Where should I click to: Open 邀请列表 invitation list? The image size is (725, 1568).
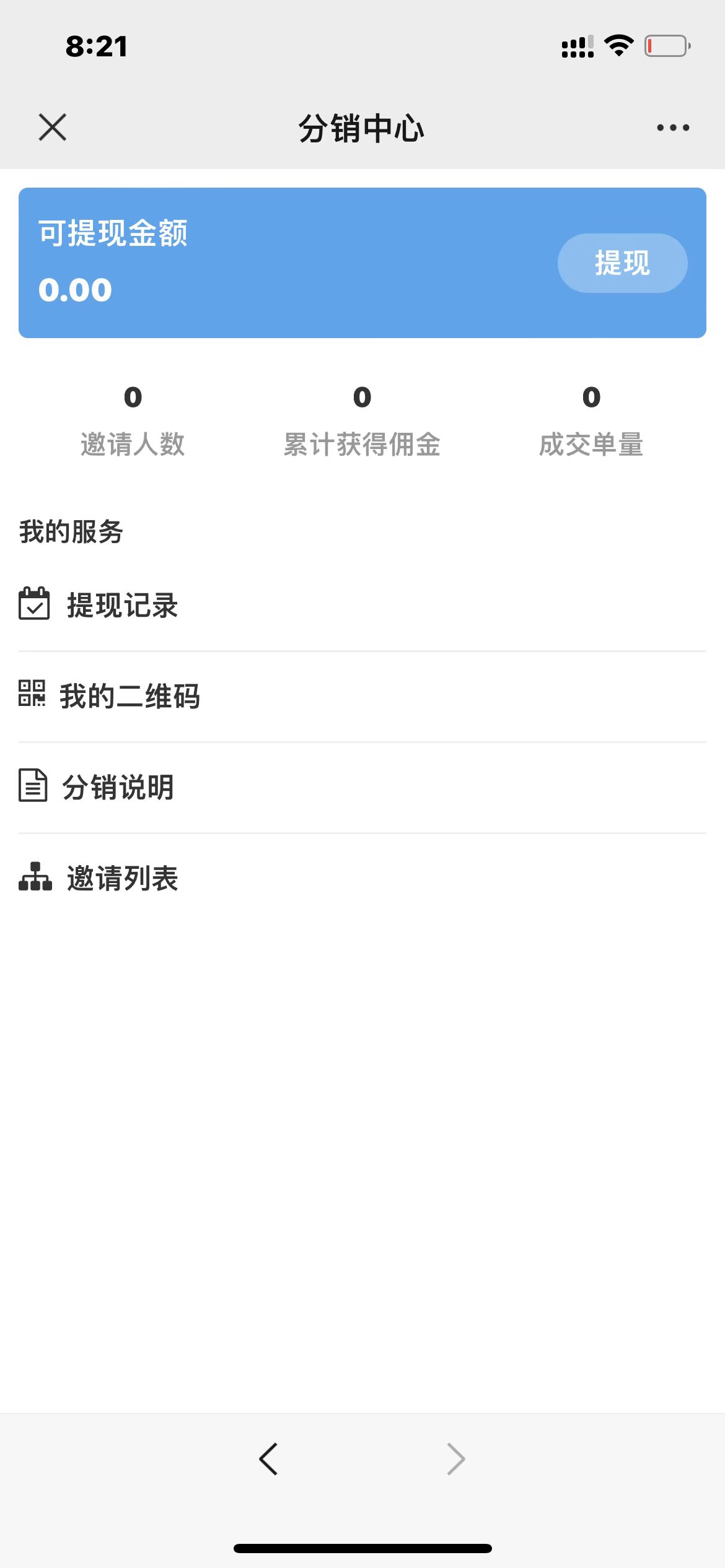pyautogui.click(x=122, y=878)
